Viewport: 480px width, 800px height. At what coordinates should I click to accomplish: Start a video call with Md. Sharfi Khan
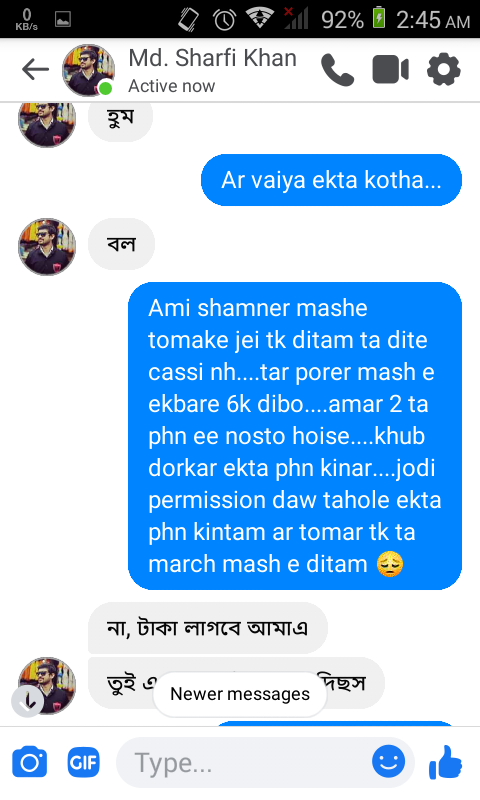pos(390,69)
